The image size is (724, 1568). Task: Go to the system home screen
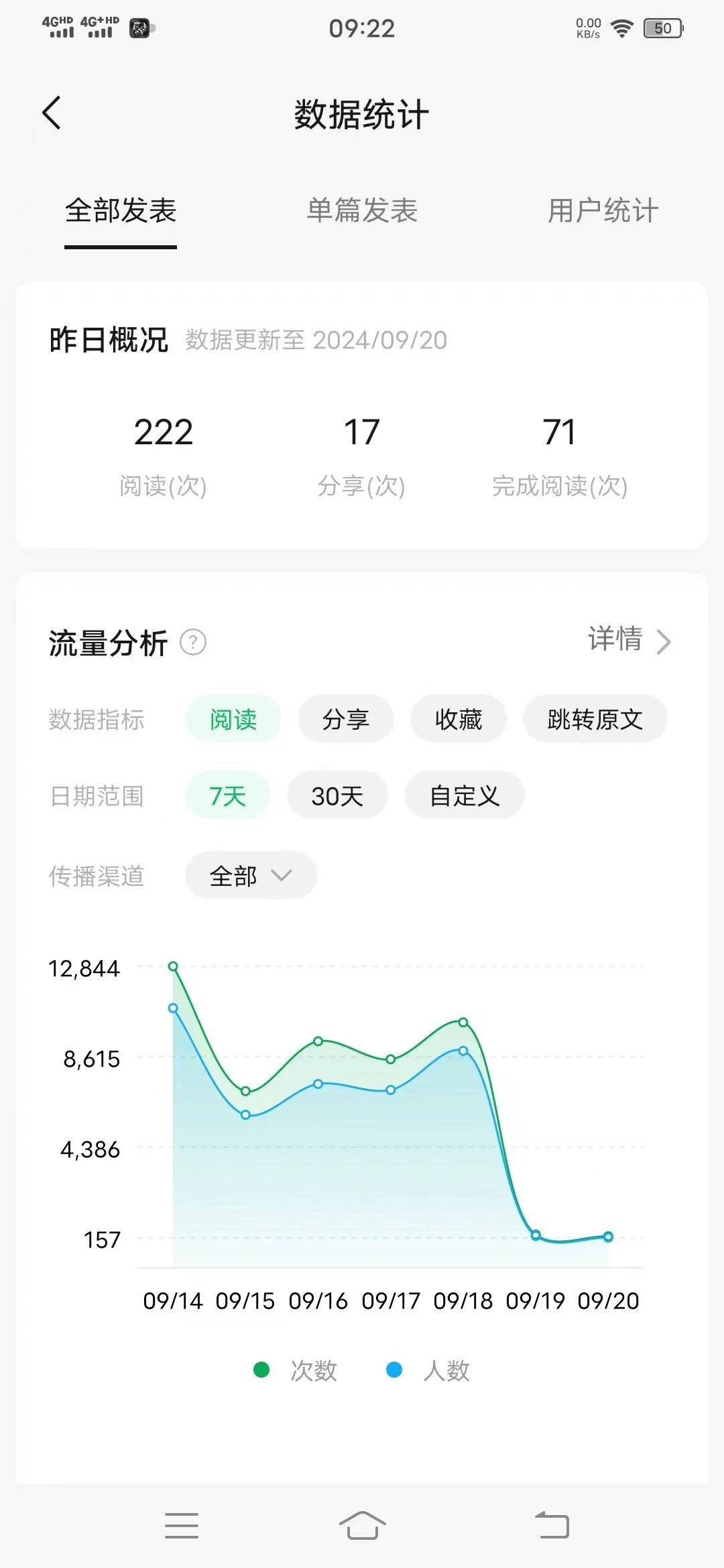[362, 1526]
